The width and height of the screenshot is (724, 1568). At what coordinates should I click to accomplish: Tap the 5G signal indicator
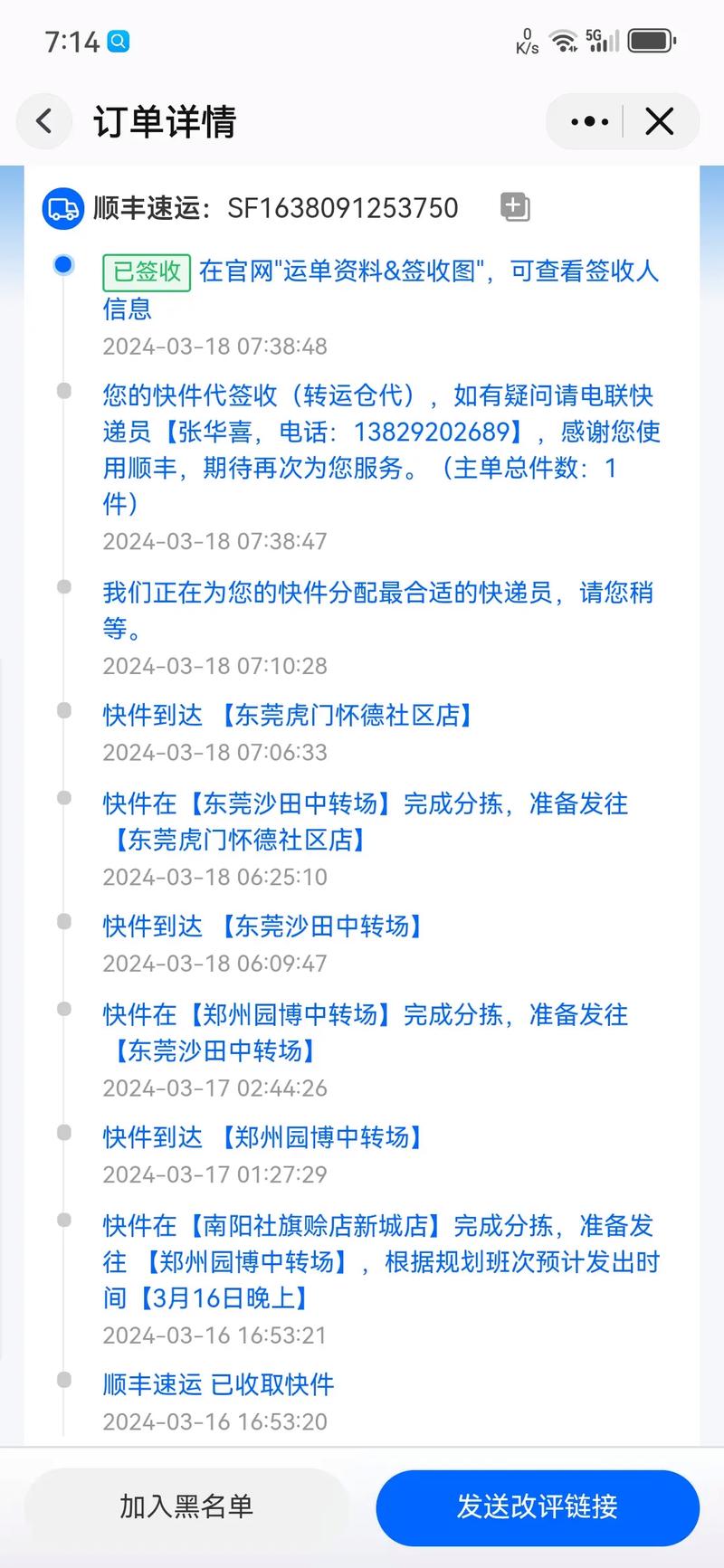[601, 40]
